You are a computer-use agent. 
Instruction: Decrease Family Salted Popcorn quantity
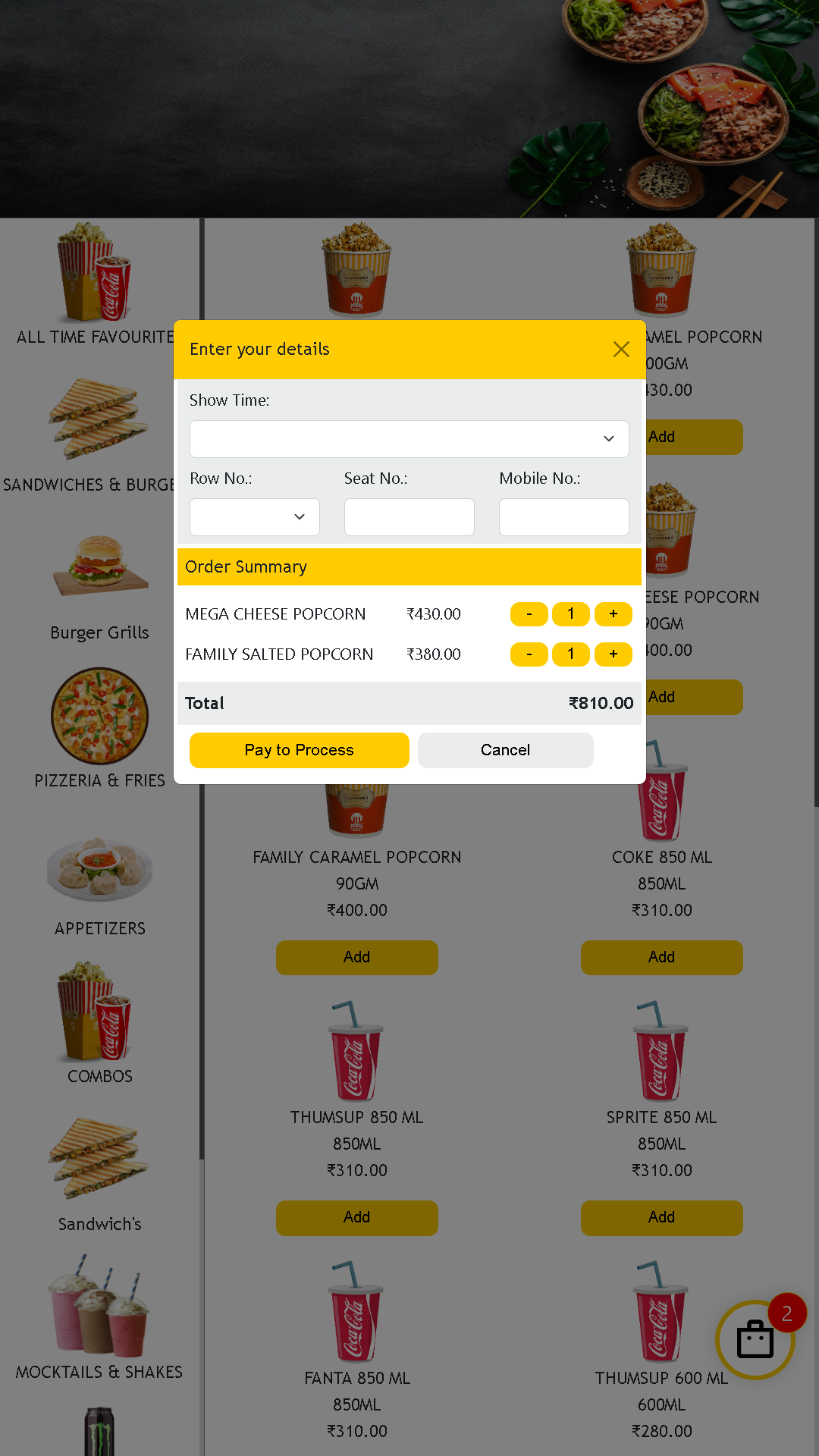[529, 654]
